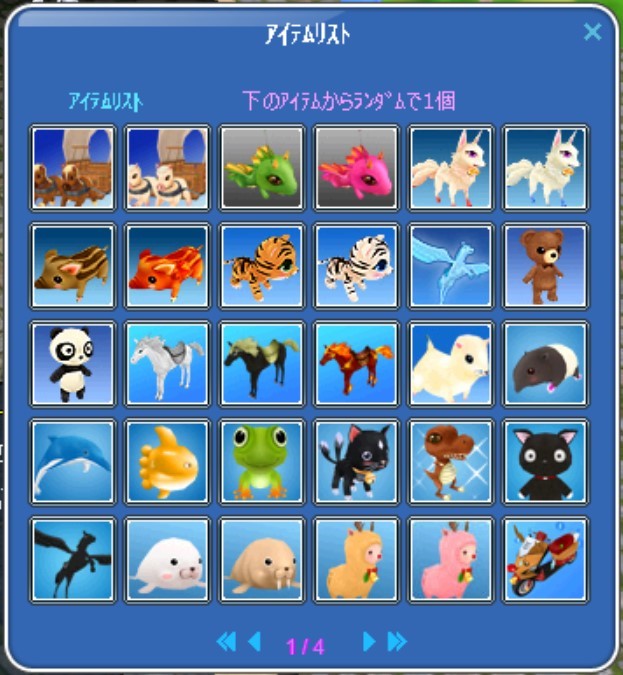This screenshot has width=623, height=675.
Task: Jump to the first page
Action: [x=226, y=642]
